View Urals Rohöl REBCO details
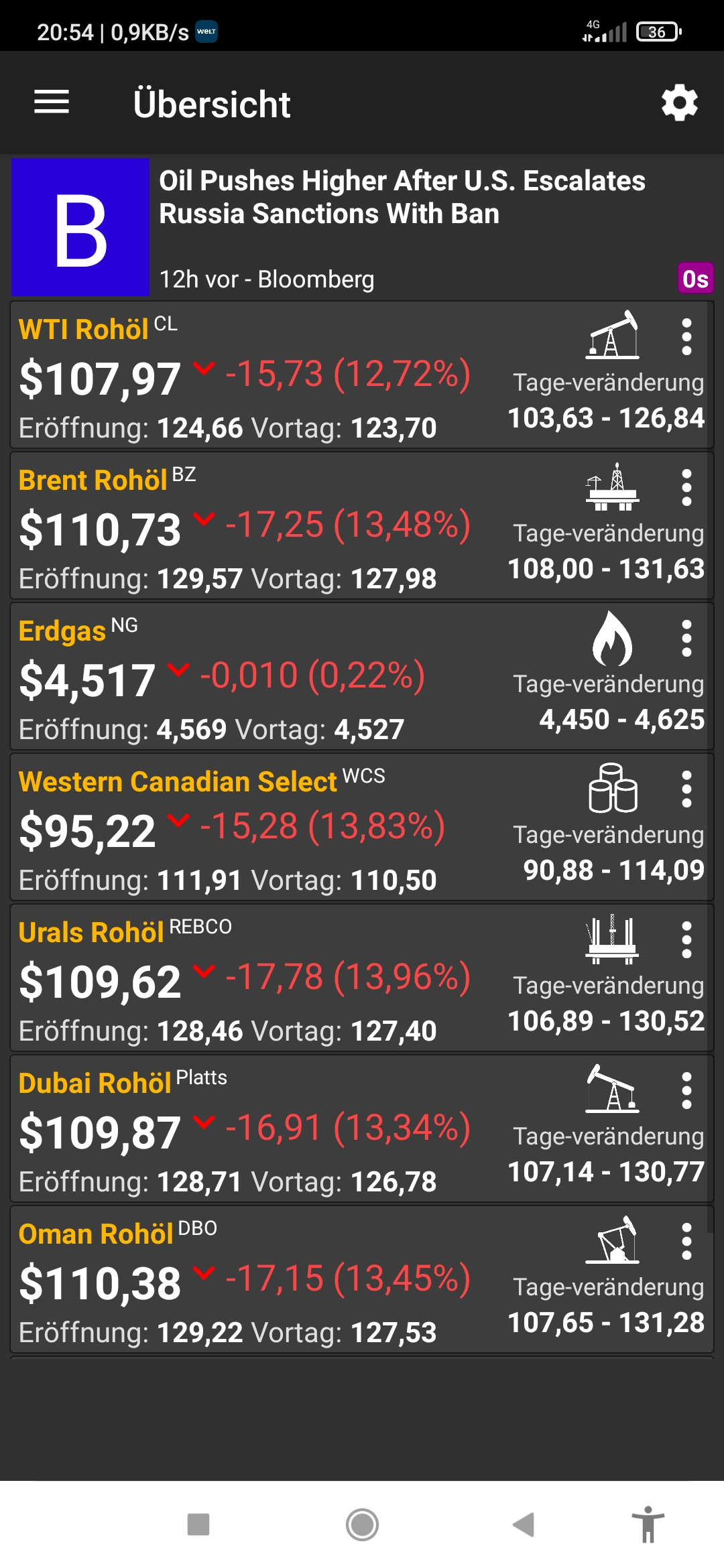 pyautogui.click(x=362, y=978)
